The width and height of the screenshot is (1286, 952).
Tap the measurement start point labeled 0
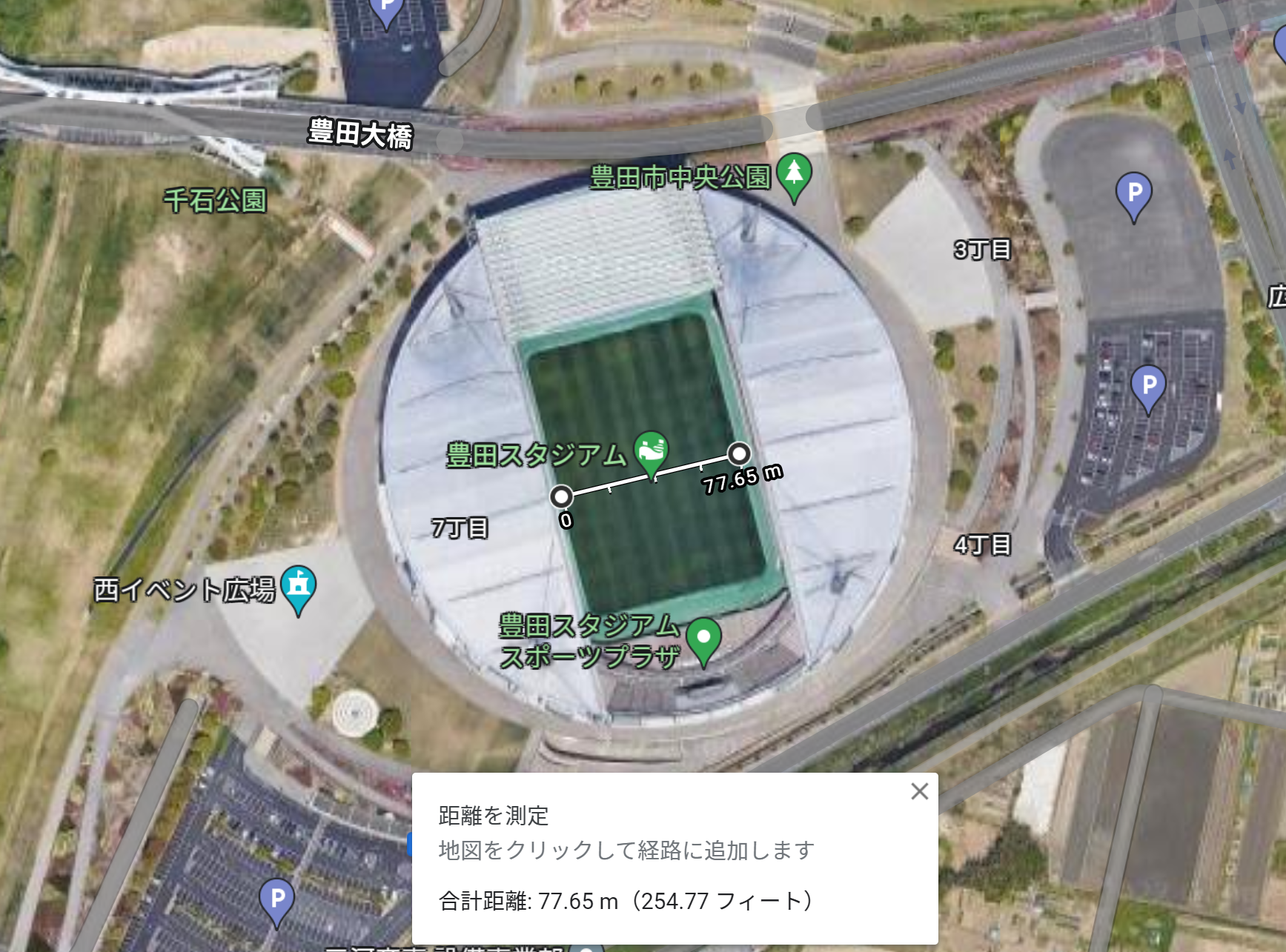(561, 496)
